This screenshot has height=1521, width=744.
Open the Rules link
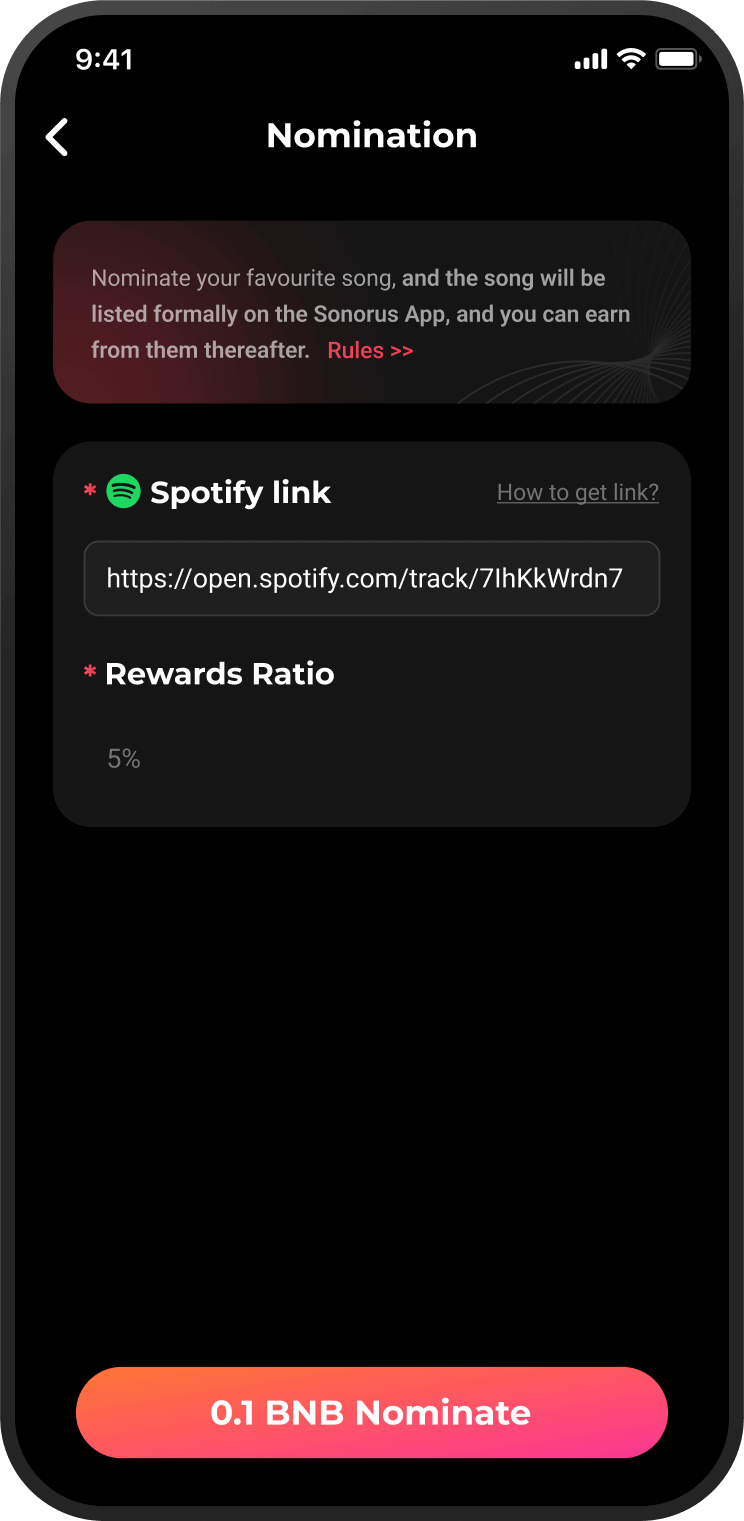pyautogui.click(x=370, y=351)
